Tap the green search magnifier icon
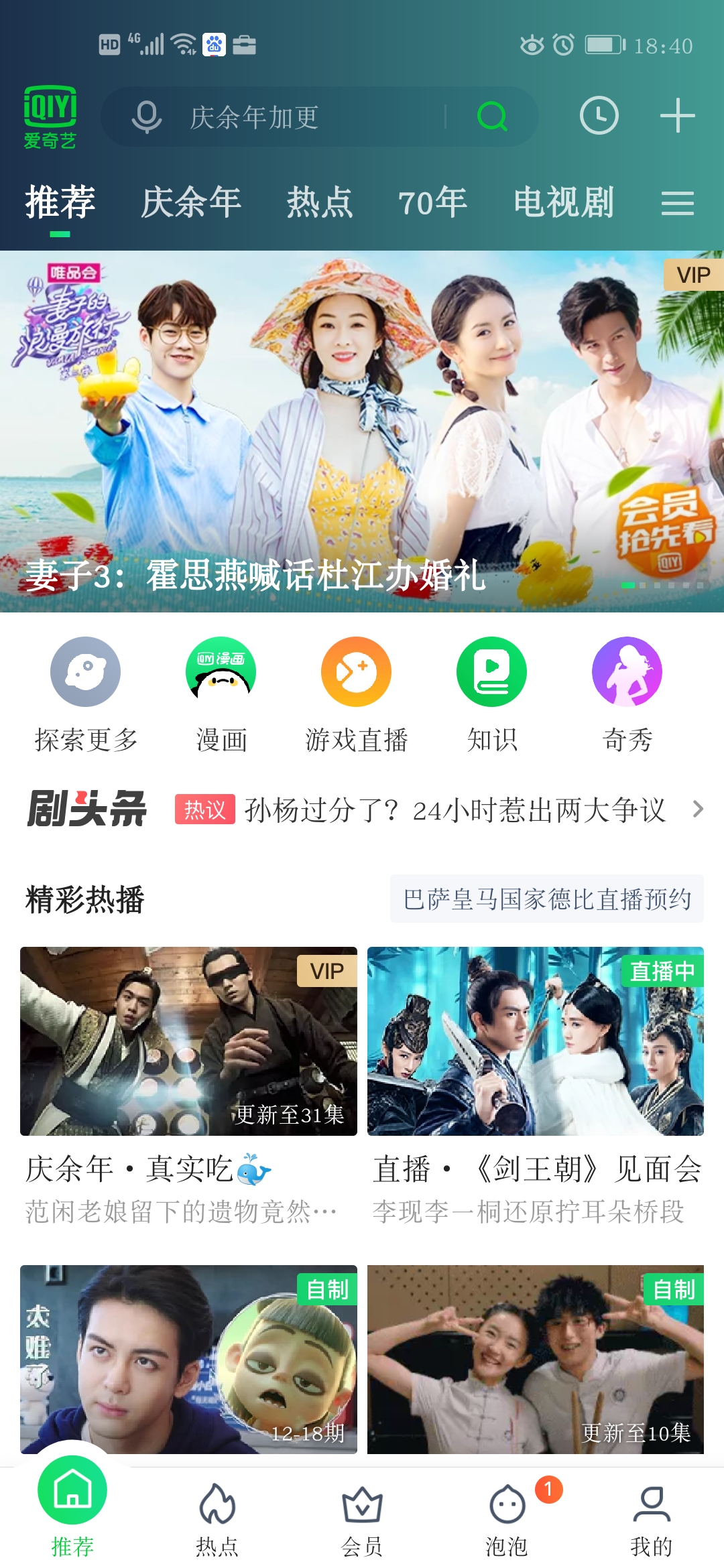The width and height of the screenshot is (724, 1568). (x=492, y=117)
